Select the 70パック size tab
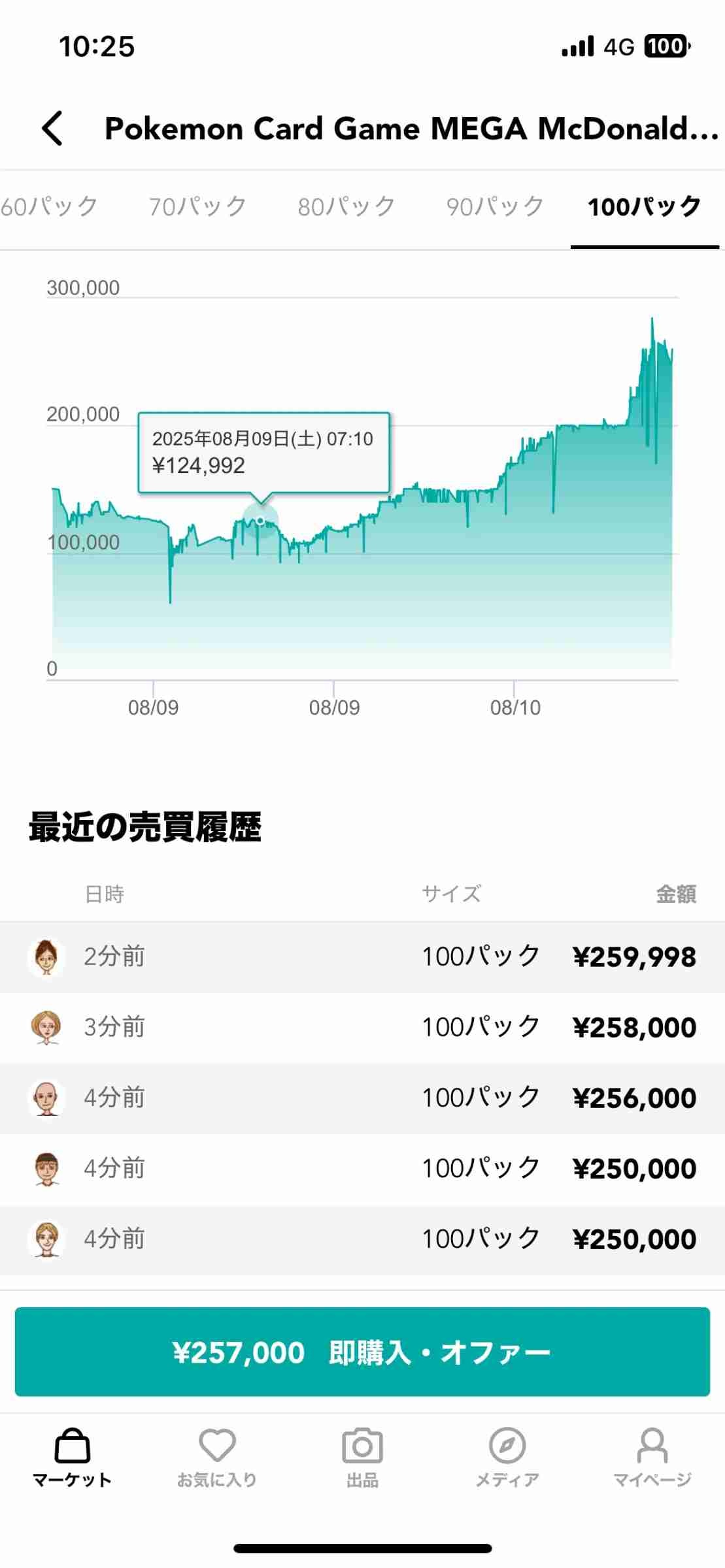725x1568 pixels. (197, 206)
